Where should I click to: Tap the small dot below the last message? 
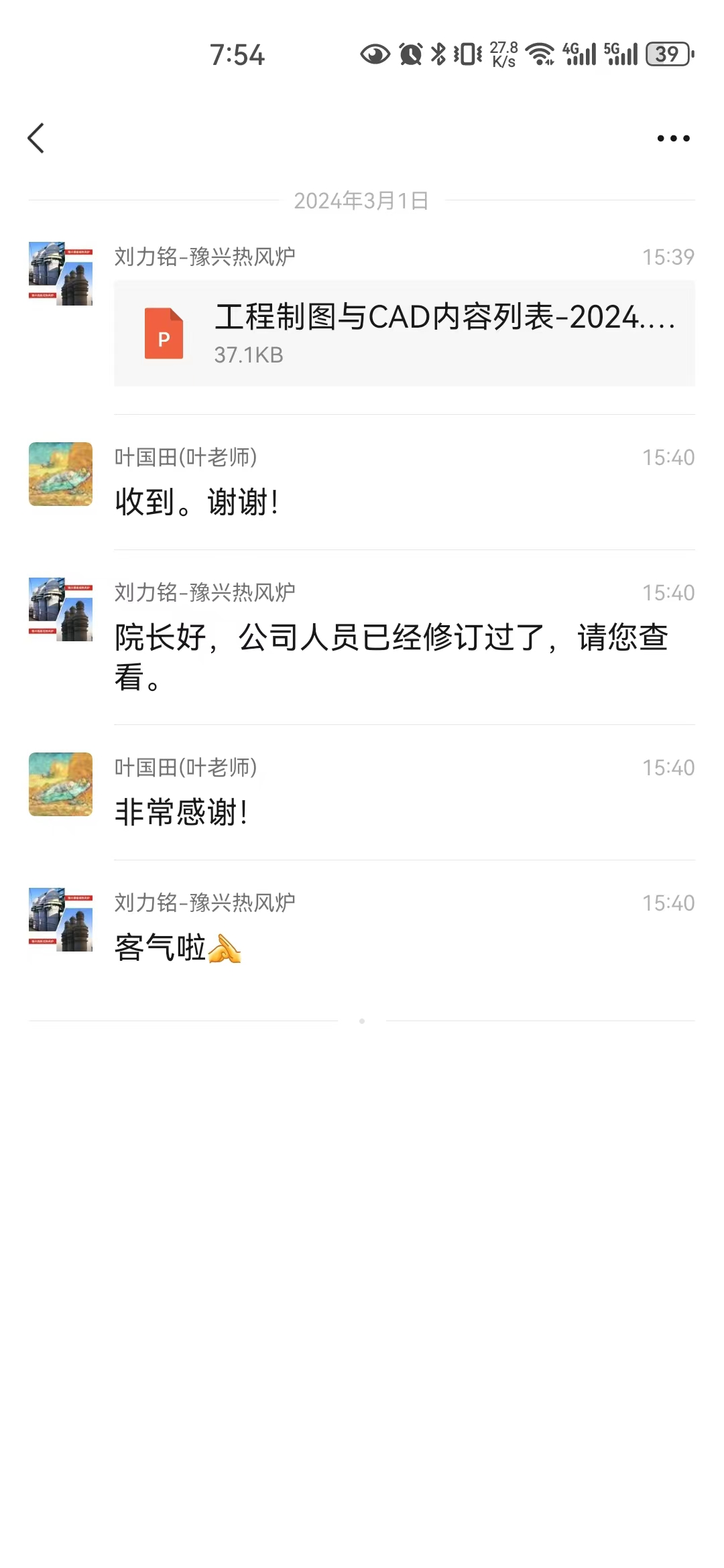(x=362, y=1021)
